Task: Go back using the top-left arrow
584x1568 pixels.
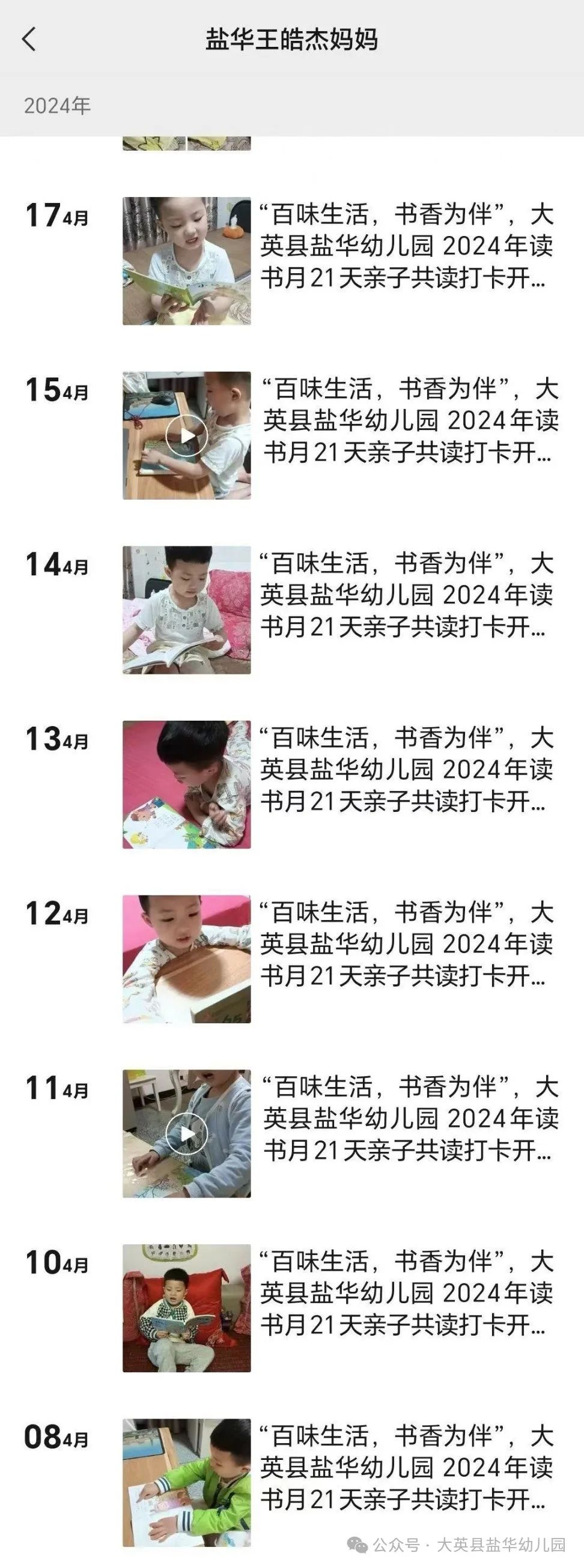Action: tap(29, 40)
